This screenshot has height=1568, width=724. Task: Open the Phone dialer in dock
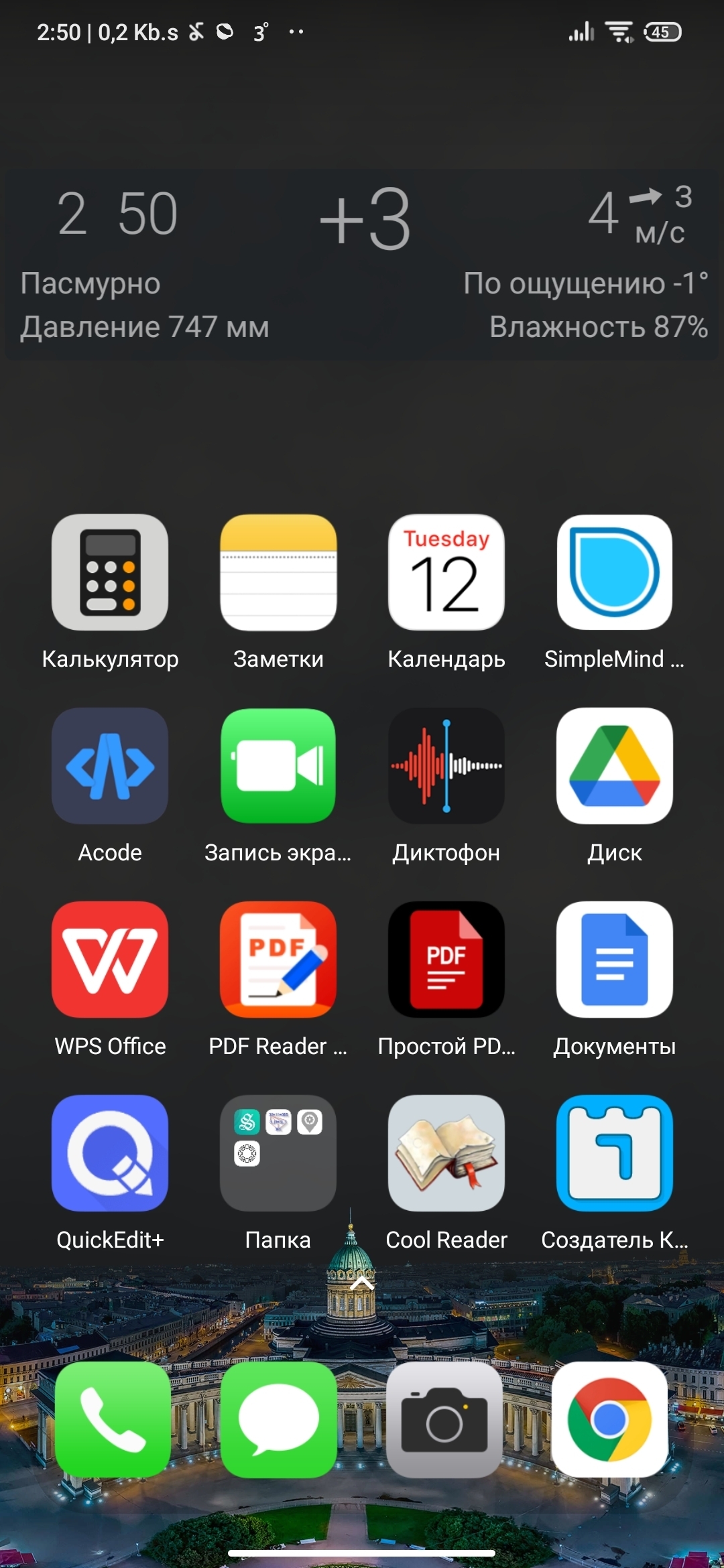point(113,1419)
